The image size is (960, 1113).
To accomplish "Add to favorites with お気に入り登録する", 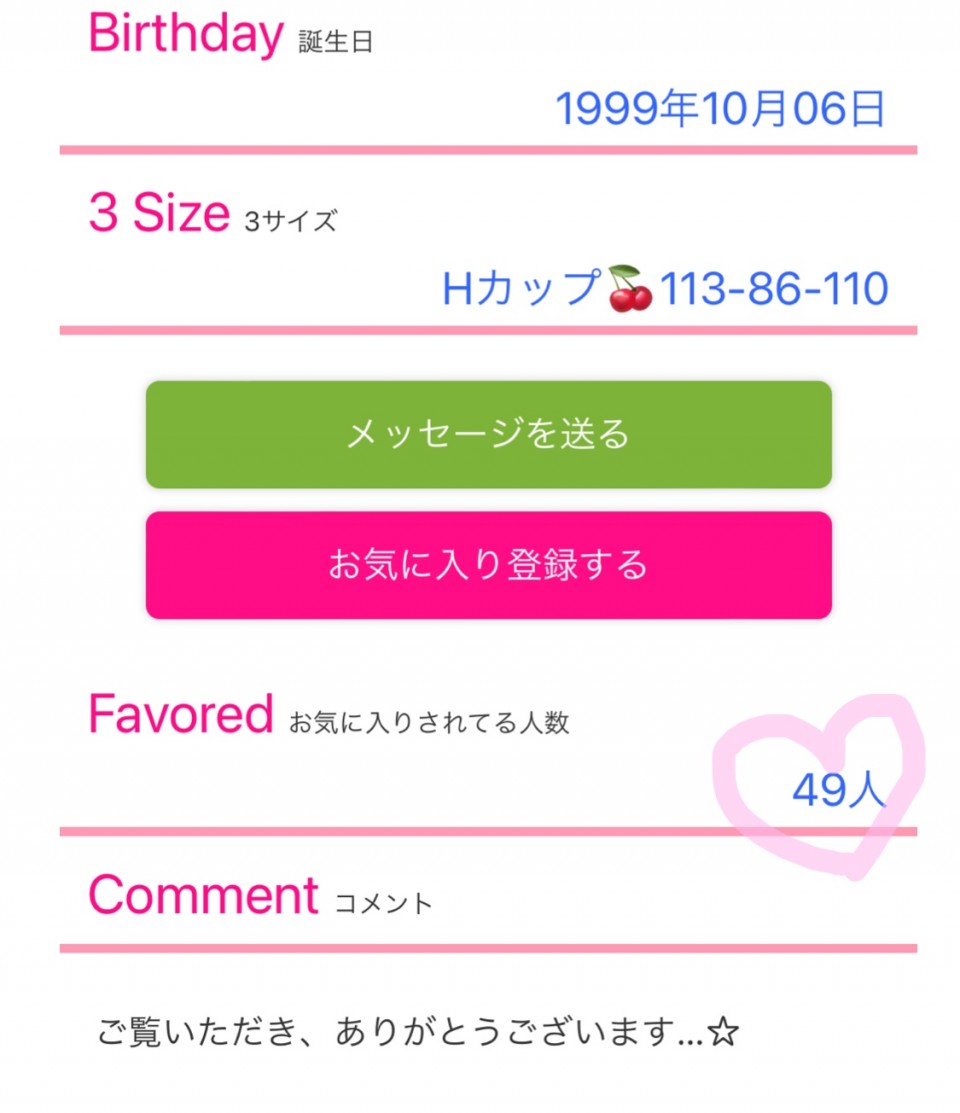I will pyautogui.click(x=488, y=565).
